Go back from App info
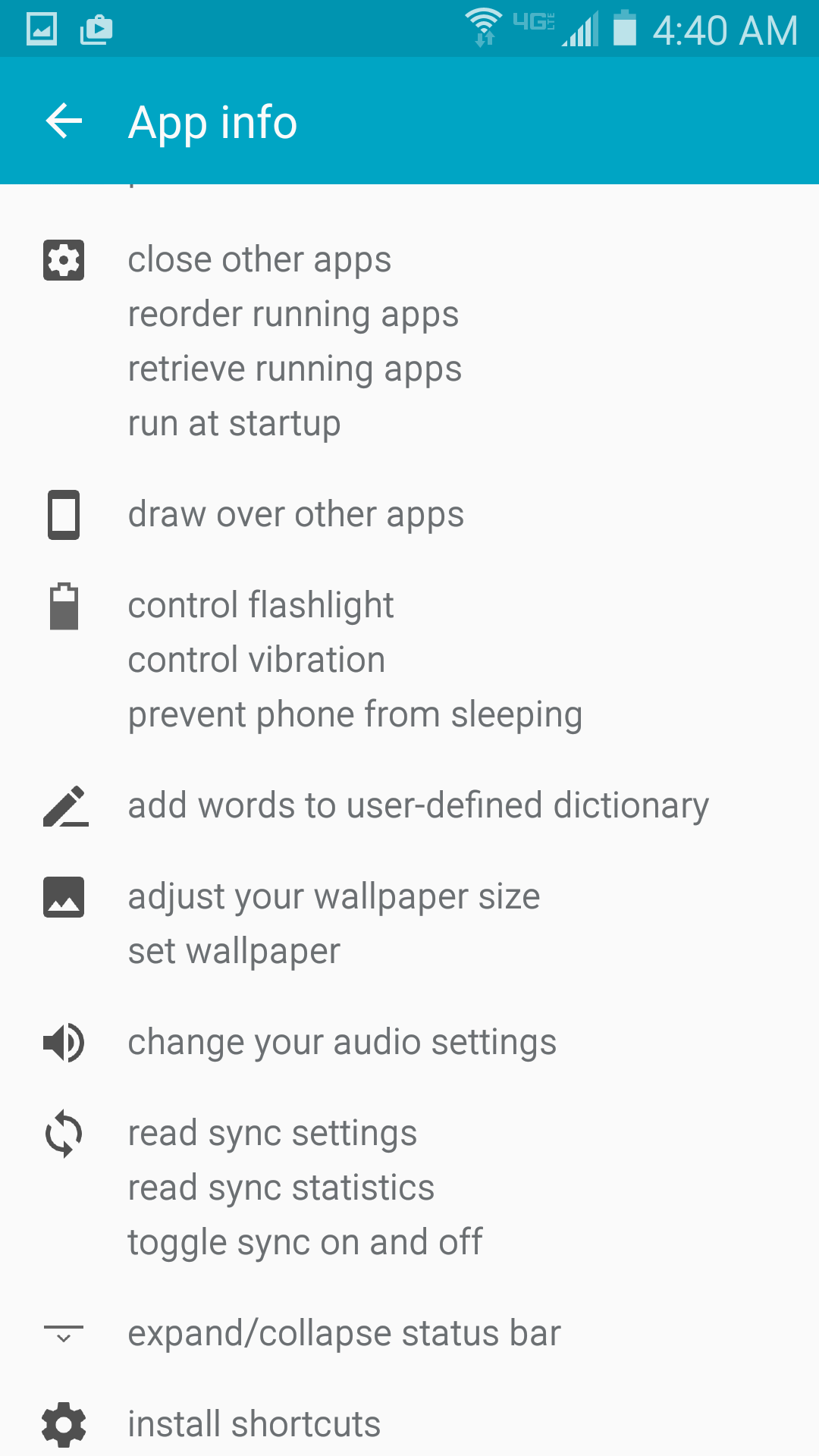 click(x=64, y=121)
